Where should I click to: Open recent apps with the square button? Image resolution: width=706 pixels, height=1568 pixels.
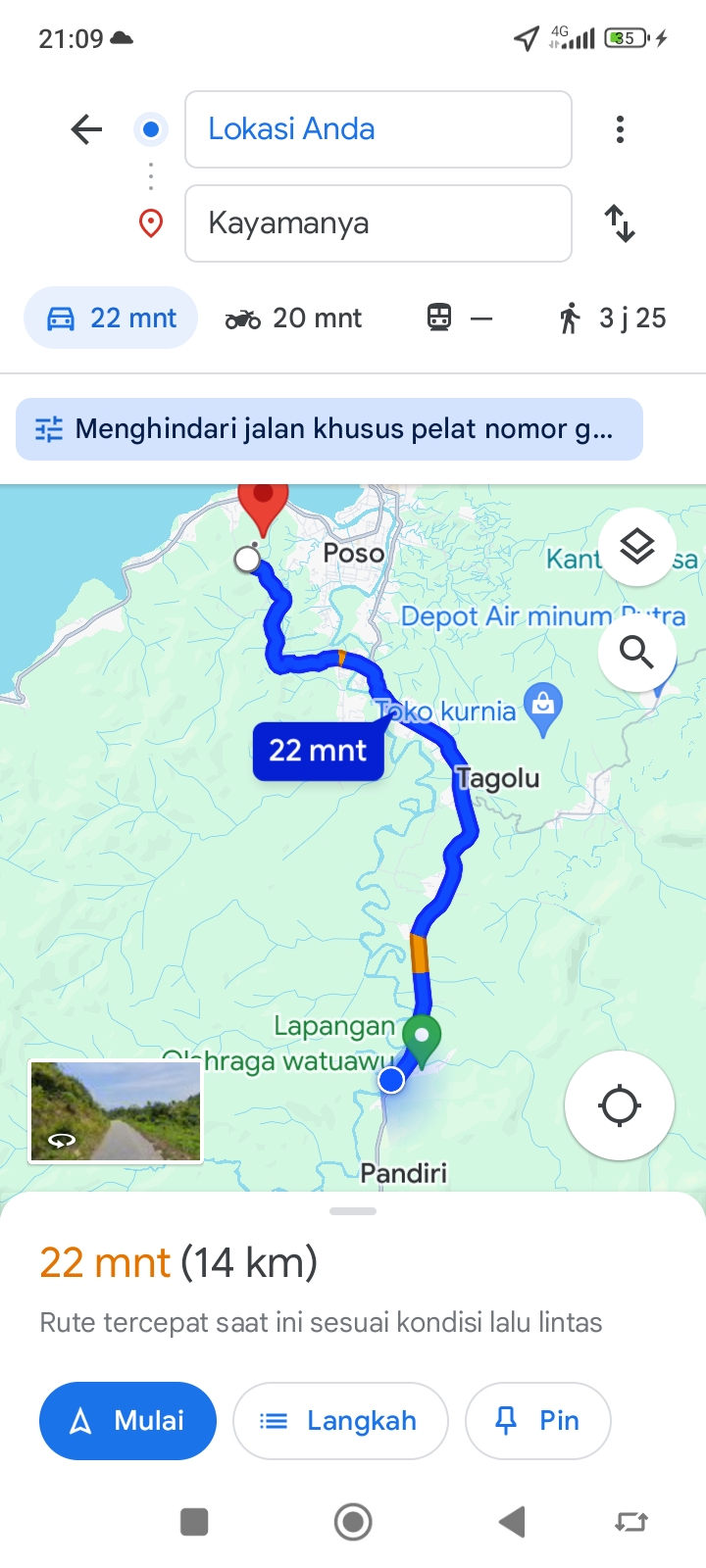194,1522
